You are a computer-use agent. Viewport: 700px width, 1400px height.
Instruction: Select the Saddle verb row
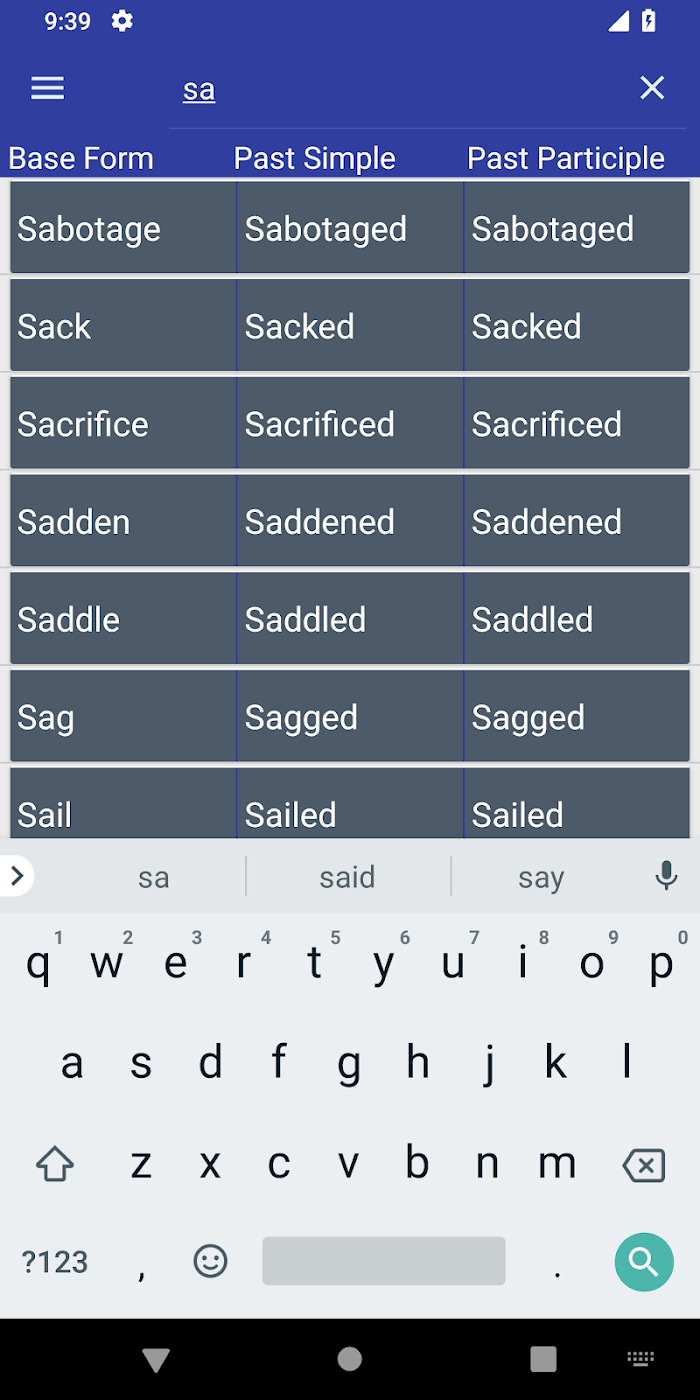click(x=350, y=618)
